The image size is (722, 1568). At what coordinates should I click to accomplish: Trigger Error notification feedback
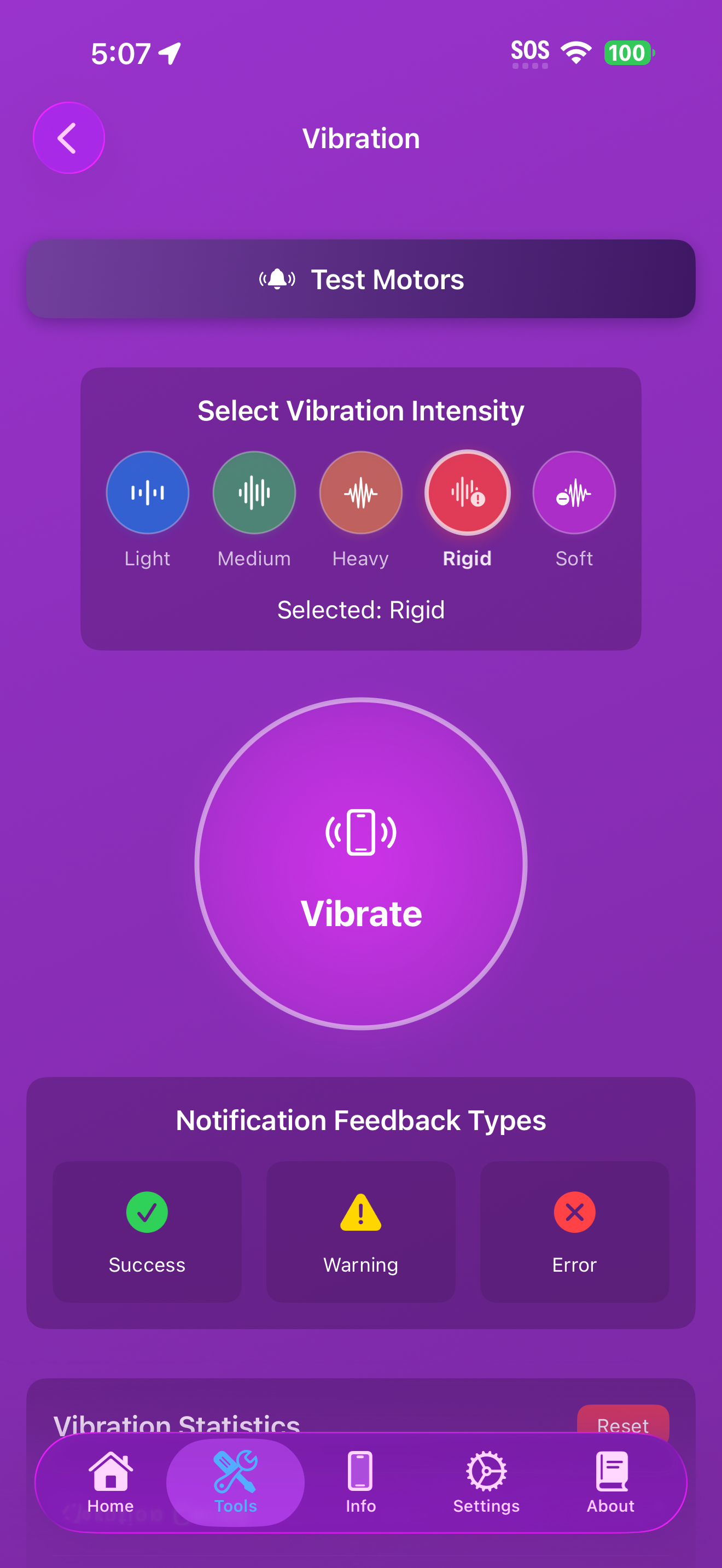tap(574, 1231)
